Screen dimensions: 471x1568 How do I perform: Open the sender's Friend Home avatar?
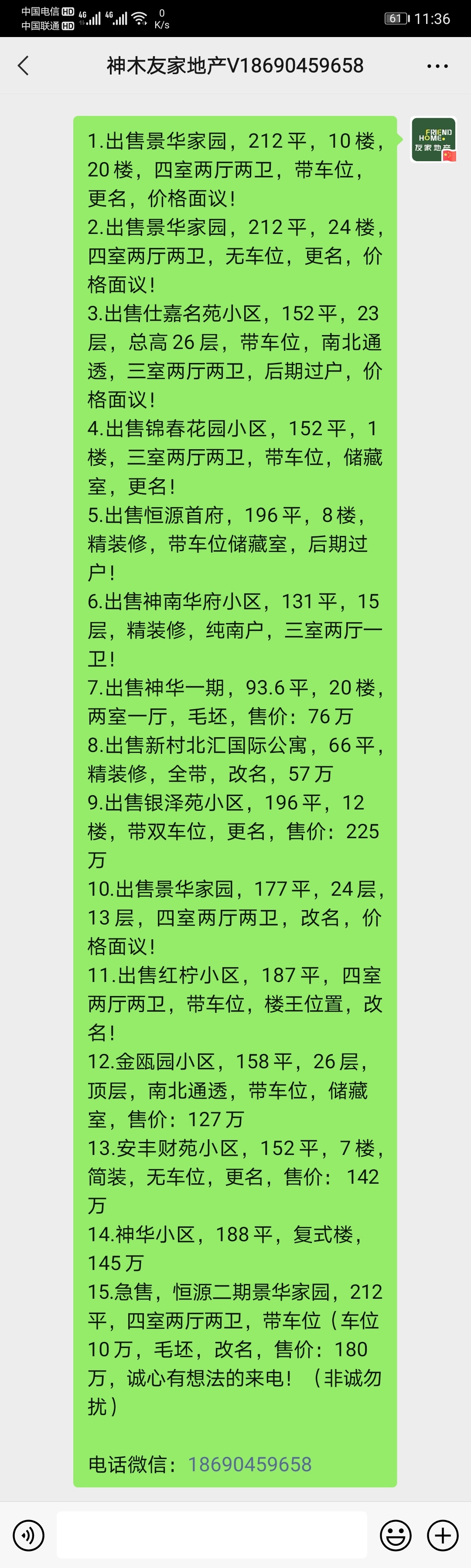(x=433, y=139)
